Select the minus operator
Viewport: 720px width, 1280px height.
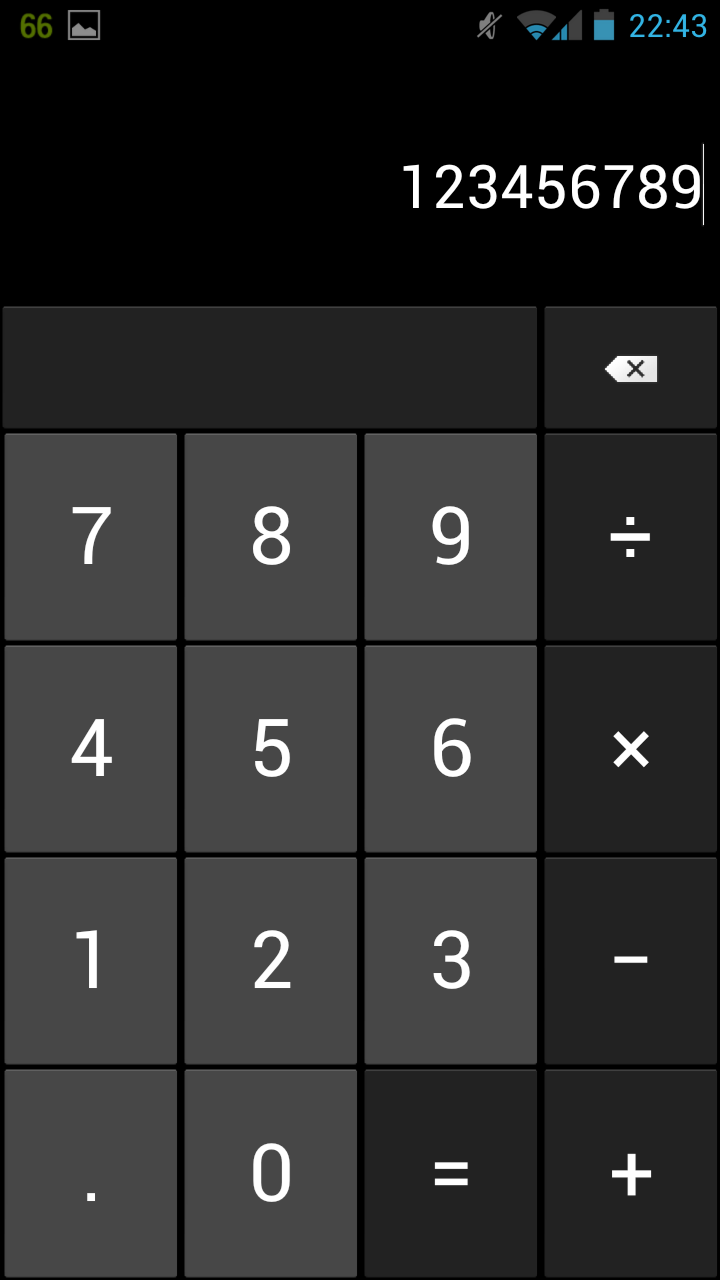tap(631, 961)
